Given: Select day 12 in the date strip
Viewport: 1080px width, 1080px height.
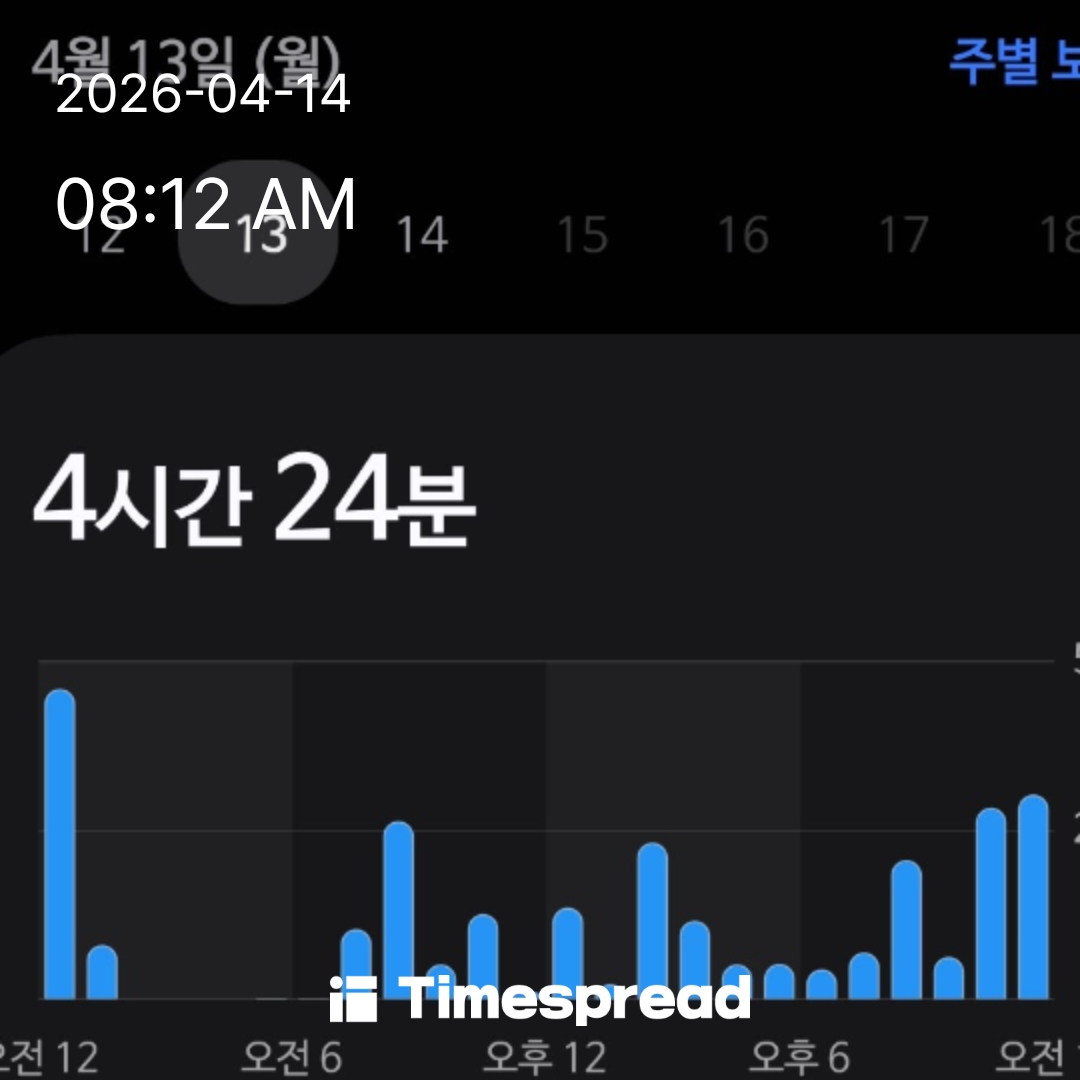Looking at the screenshot, I should pos(100,236).
